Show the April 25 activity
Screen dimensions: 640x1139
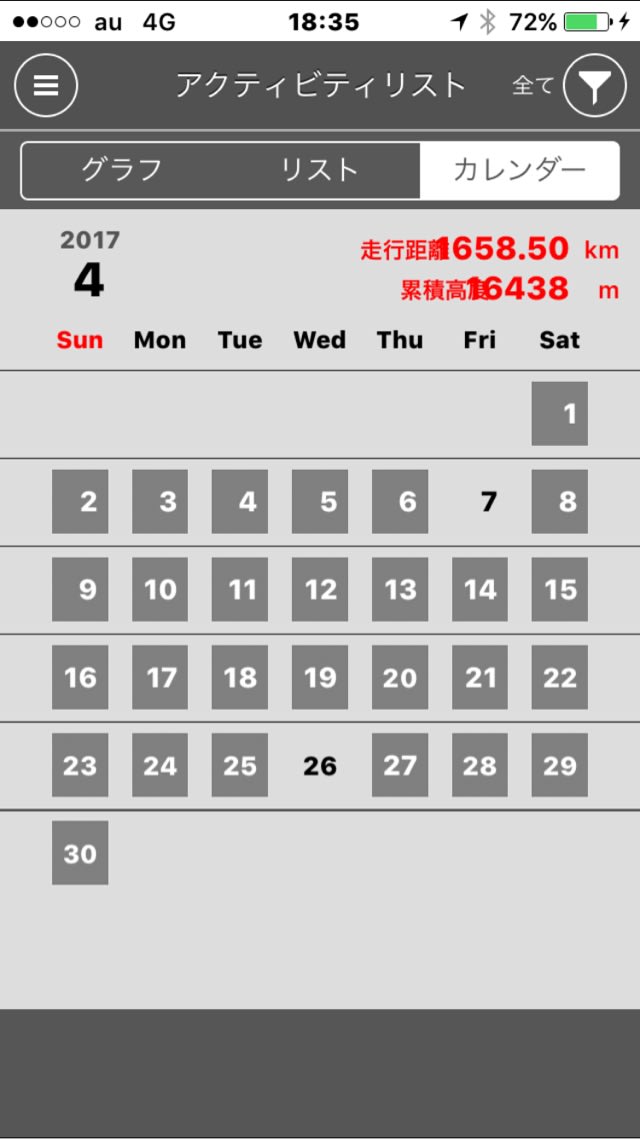pyautogui.click(x=240, y=765)
